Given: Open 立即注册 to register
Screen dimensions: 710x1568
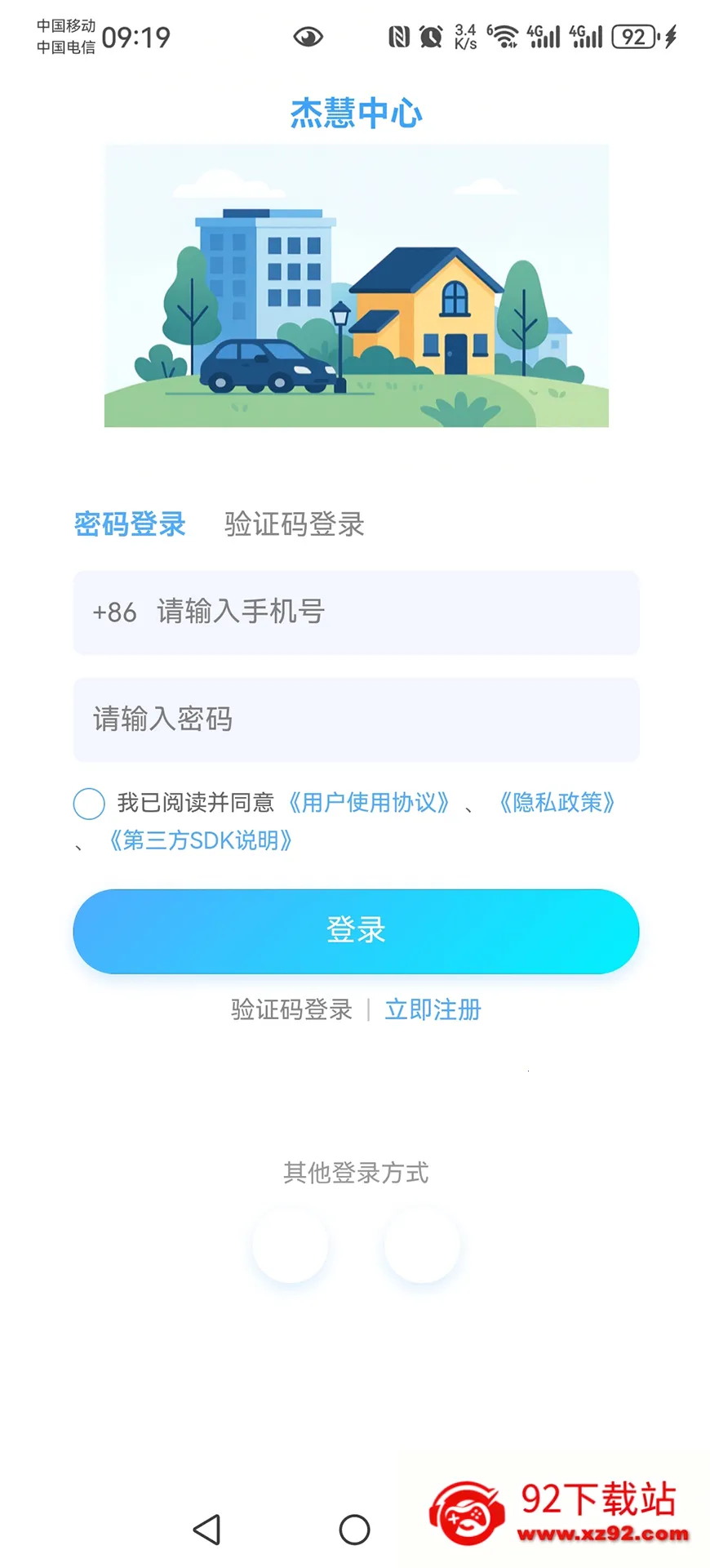Looking at the screenshot, I should [x=433, y=1010].
